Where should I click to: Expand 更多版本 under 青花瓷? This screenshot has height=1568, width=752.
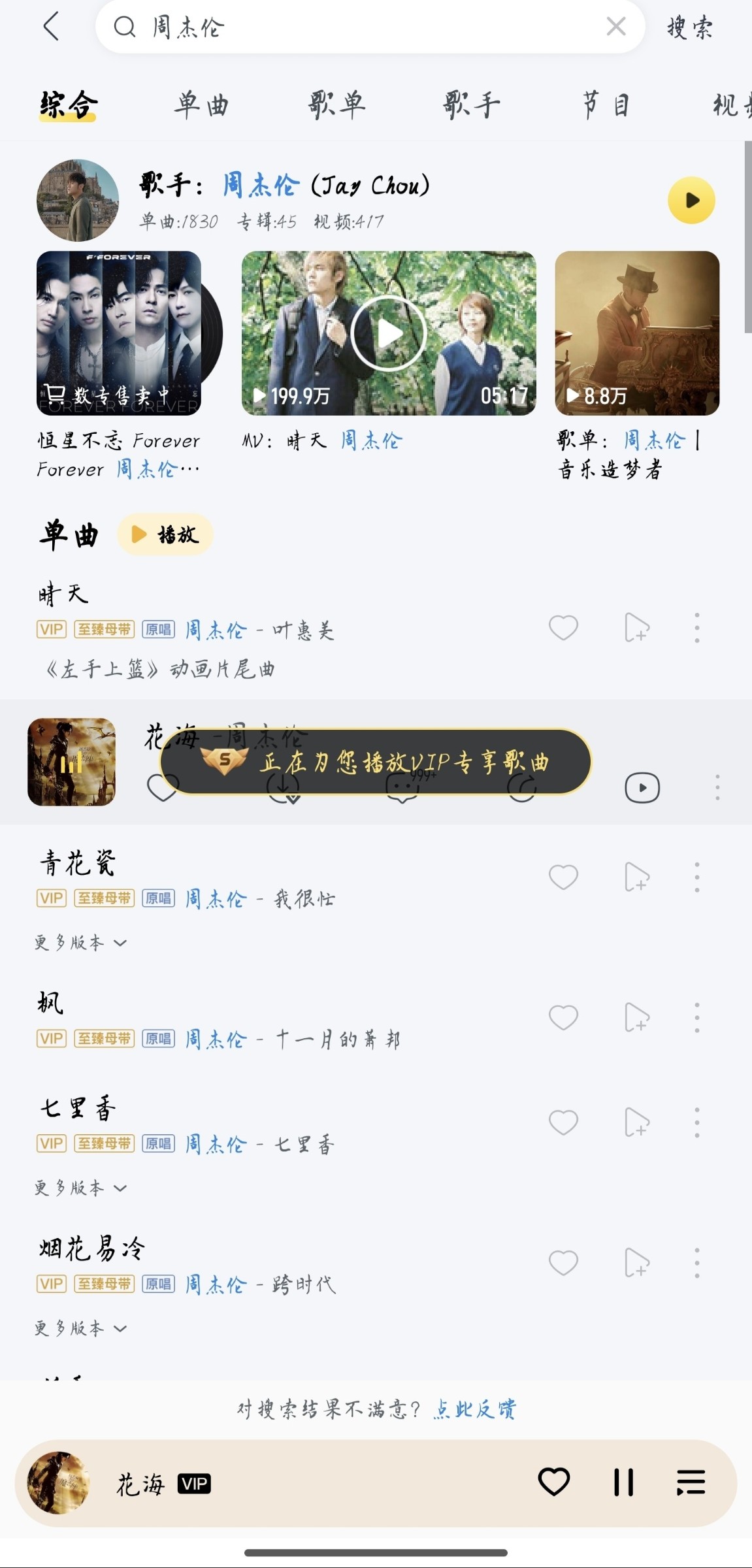[80, 943]
